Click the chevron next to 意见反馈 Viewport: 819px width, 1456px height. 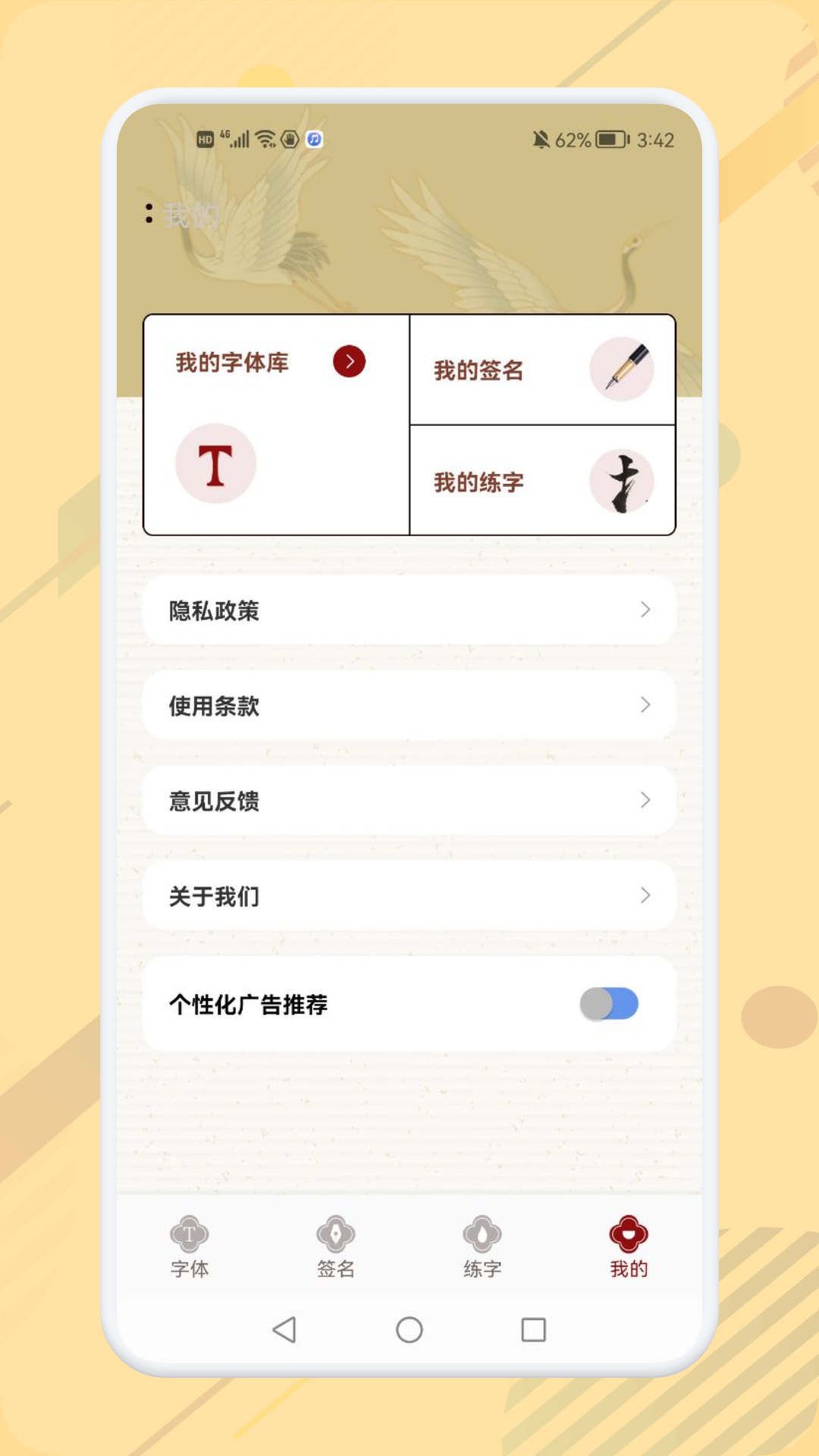click(645, 800)
